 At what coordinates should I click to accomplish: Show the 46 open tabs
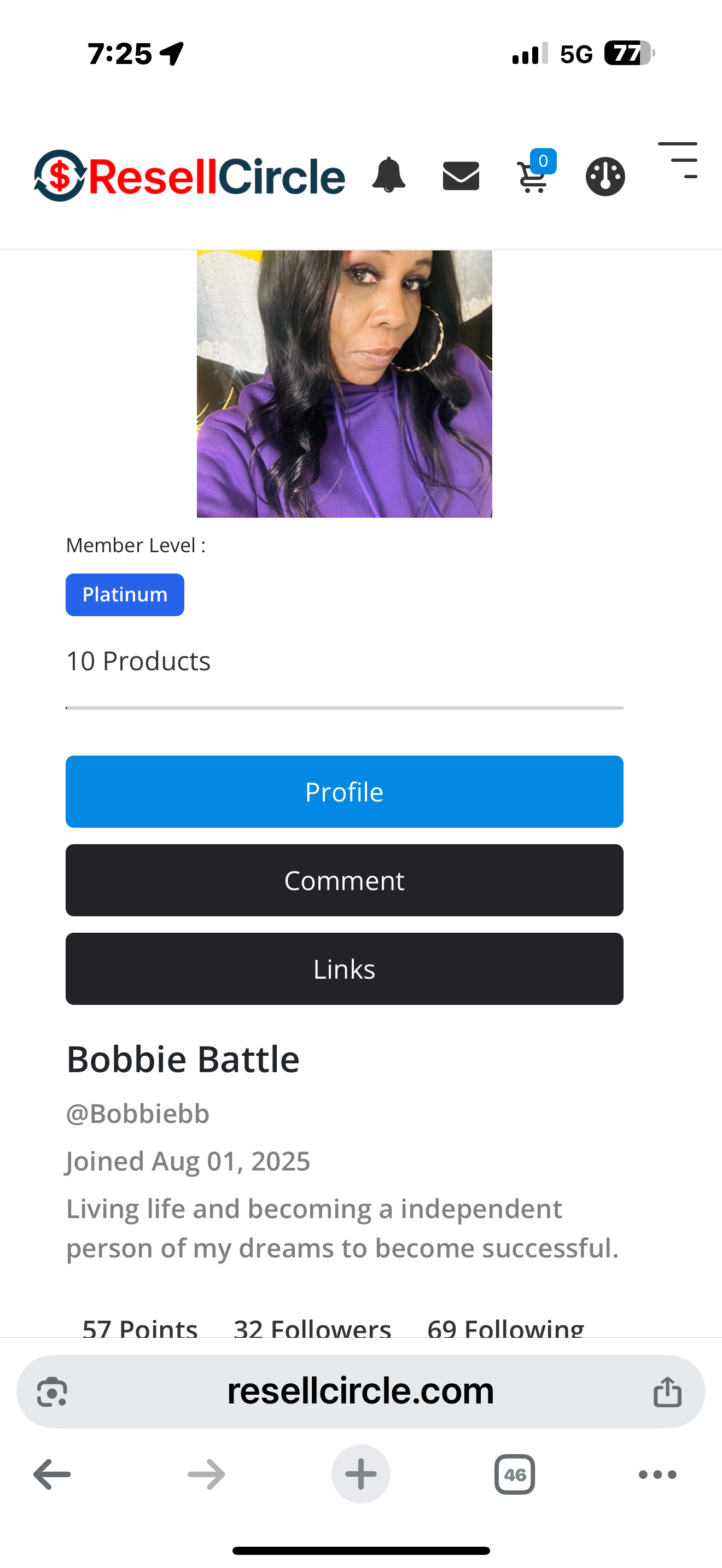(x=514, y=1475)
